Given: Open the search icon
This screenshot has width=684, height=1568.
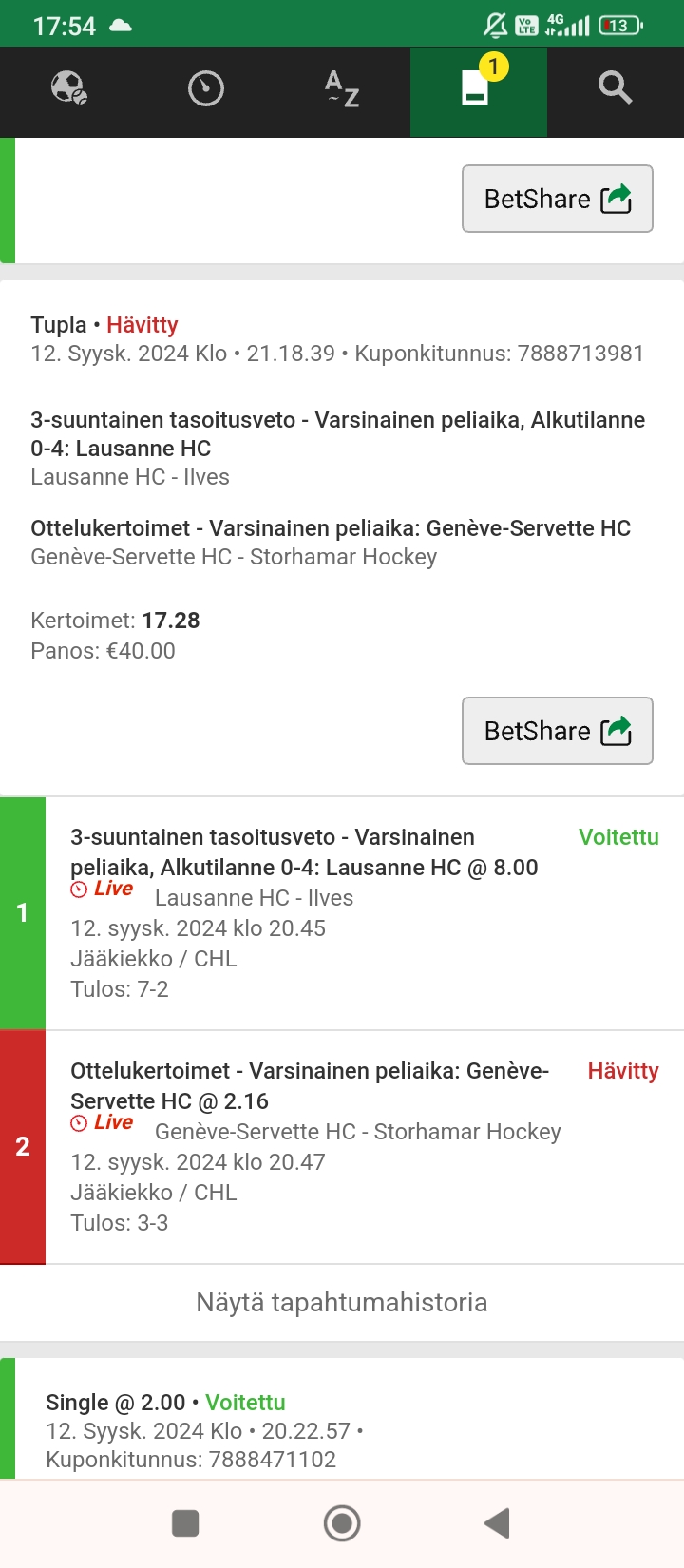Looking at the screenshot, I should tap(616, 89).
